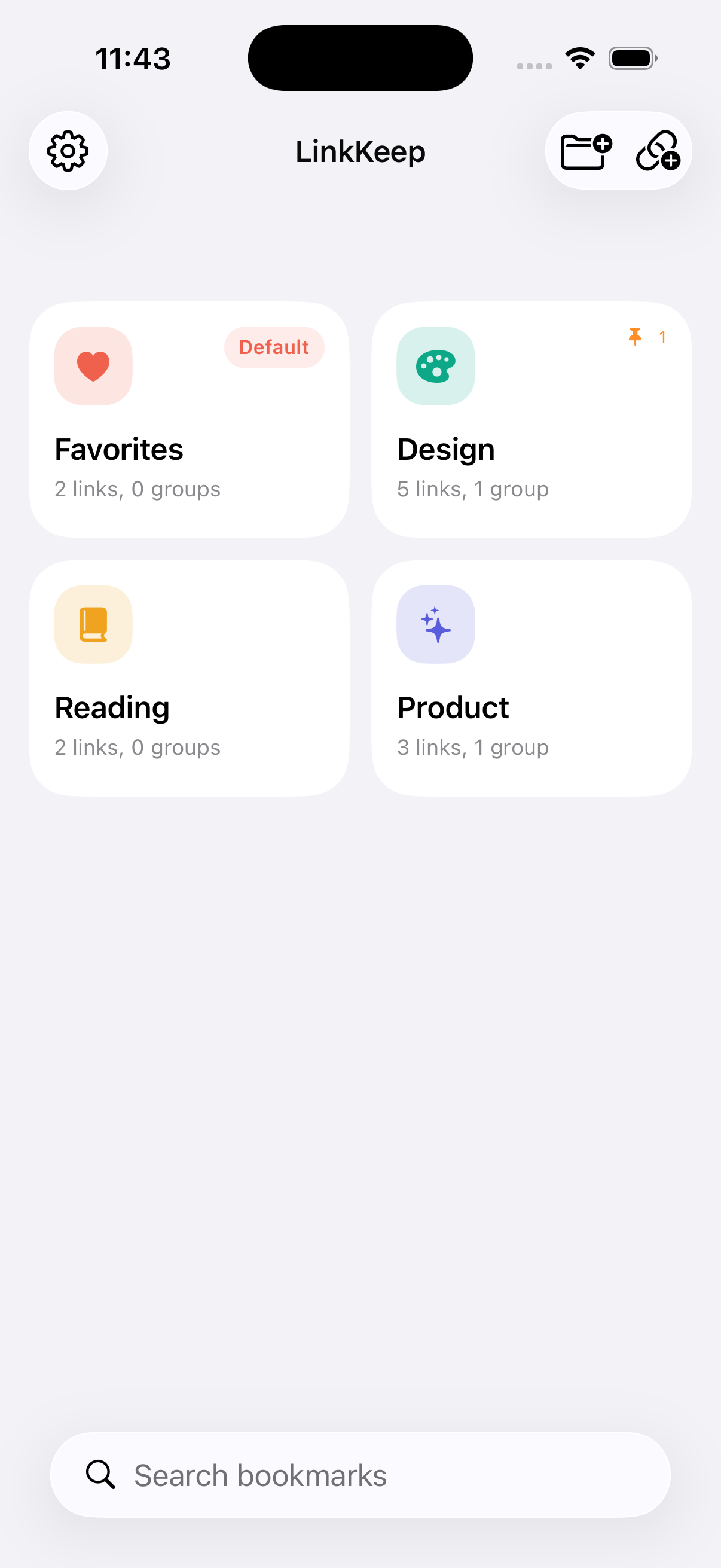Tap the sparkle icon on Product card

tap(435, 624)
